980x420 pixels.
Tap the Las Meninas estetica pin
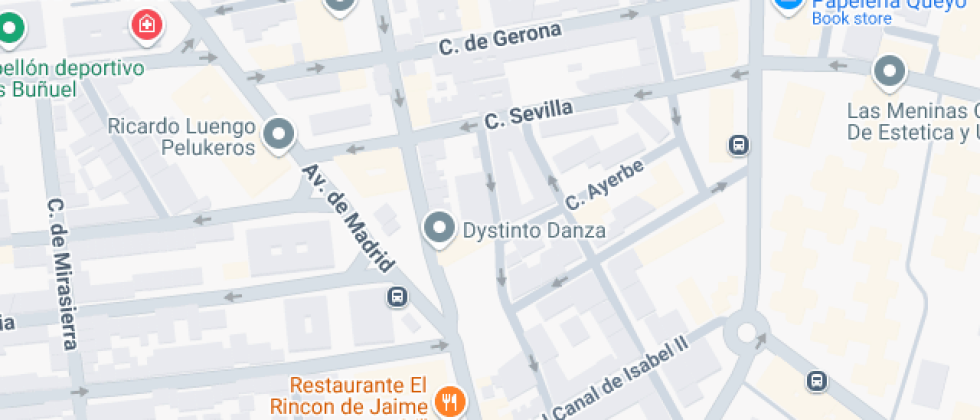click(x=888, y=71)
